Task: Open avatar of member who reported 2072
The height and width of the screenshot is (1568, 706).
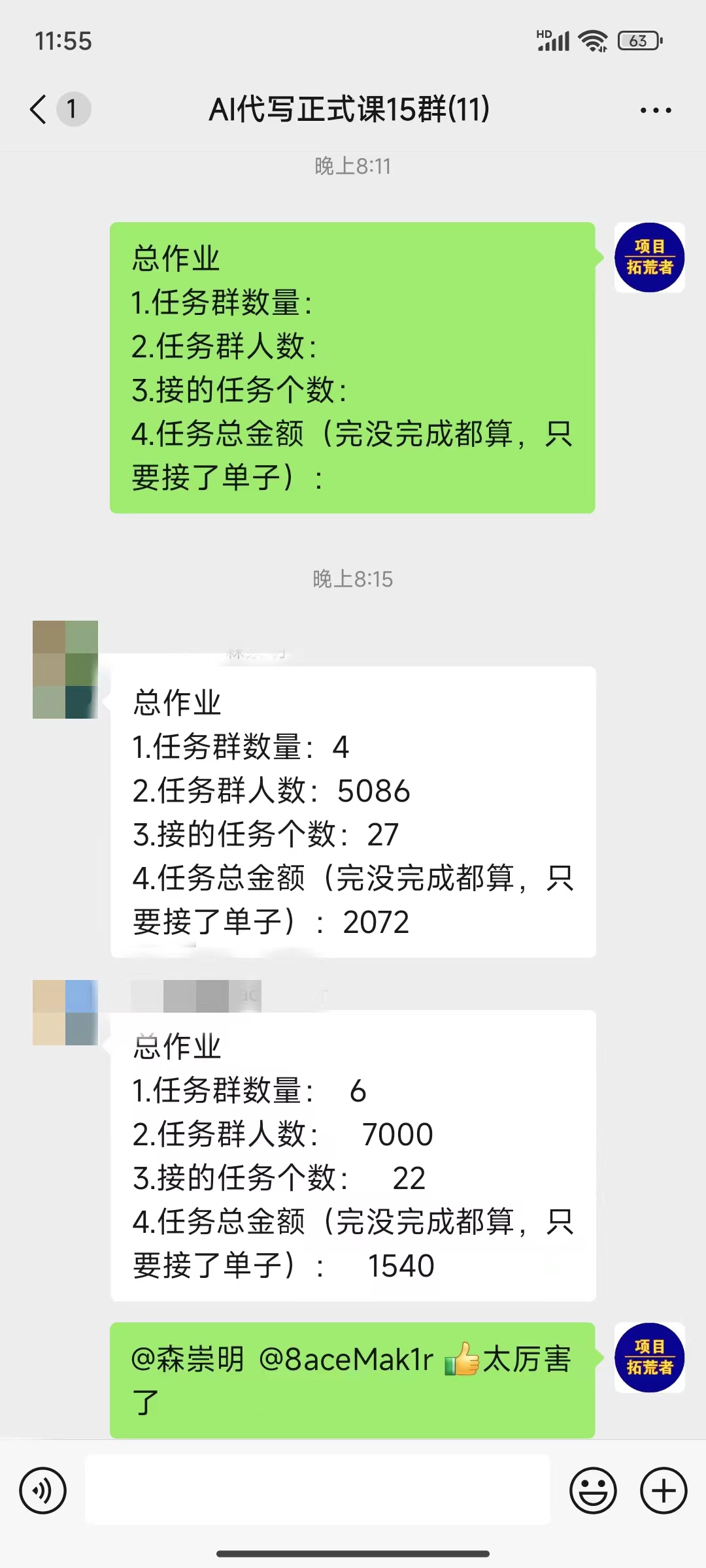Action: 65,670
